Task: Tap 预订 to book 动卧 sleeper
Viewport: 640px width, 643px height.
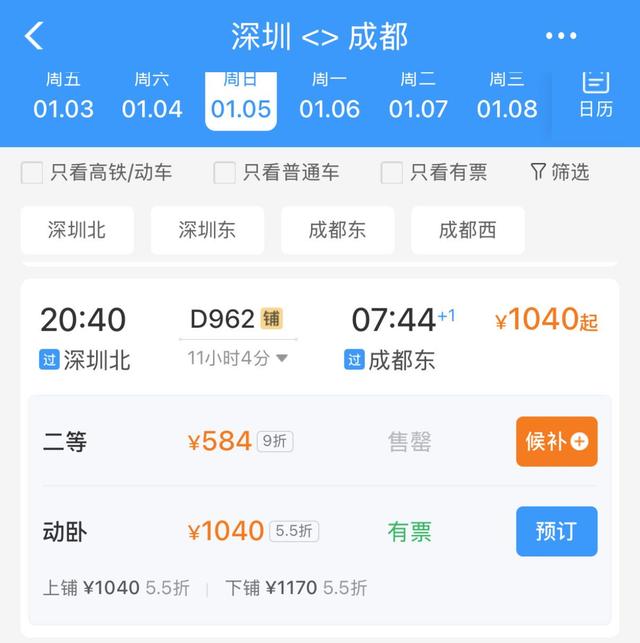Action: [x=556, y=531]
